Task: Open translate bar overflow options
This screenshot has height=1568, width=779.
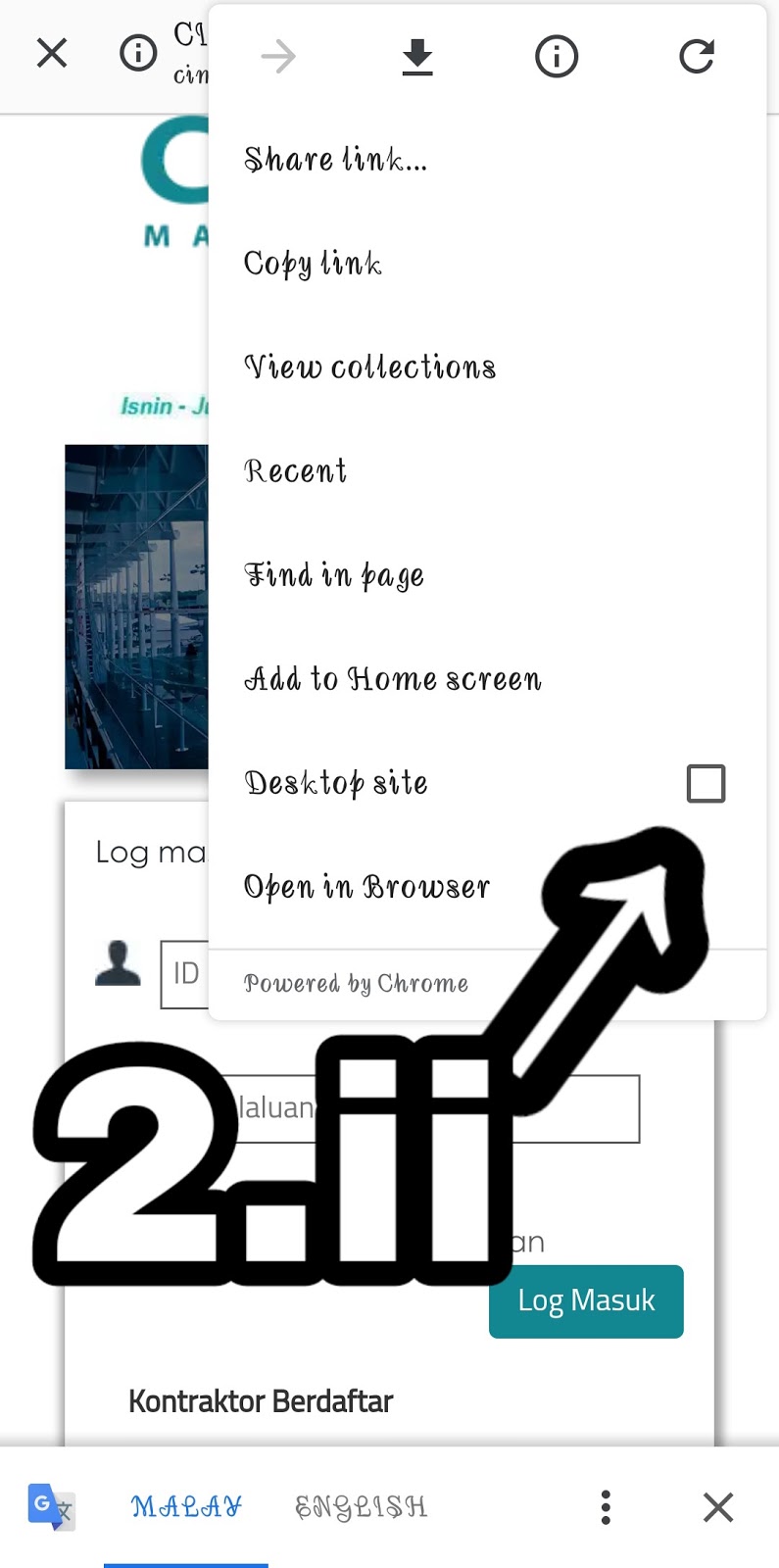Action: click(x=606, y=1507)
